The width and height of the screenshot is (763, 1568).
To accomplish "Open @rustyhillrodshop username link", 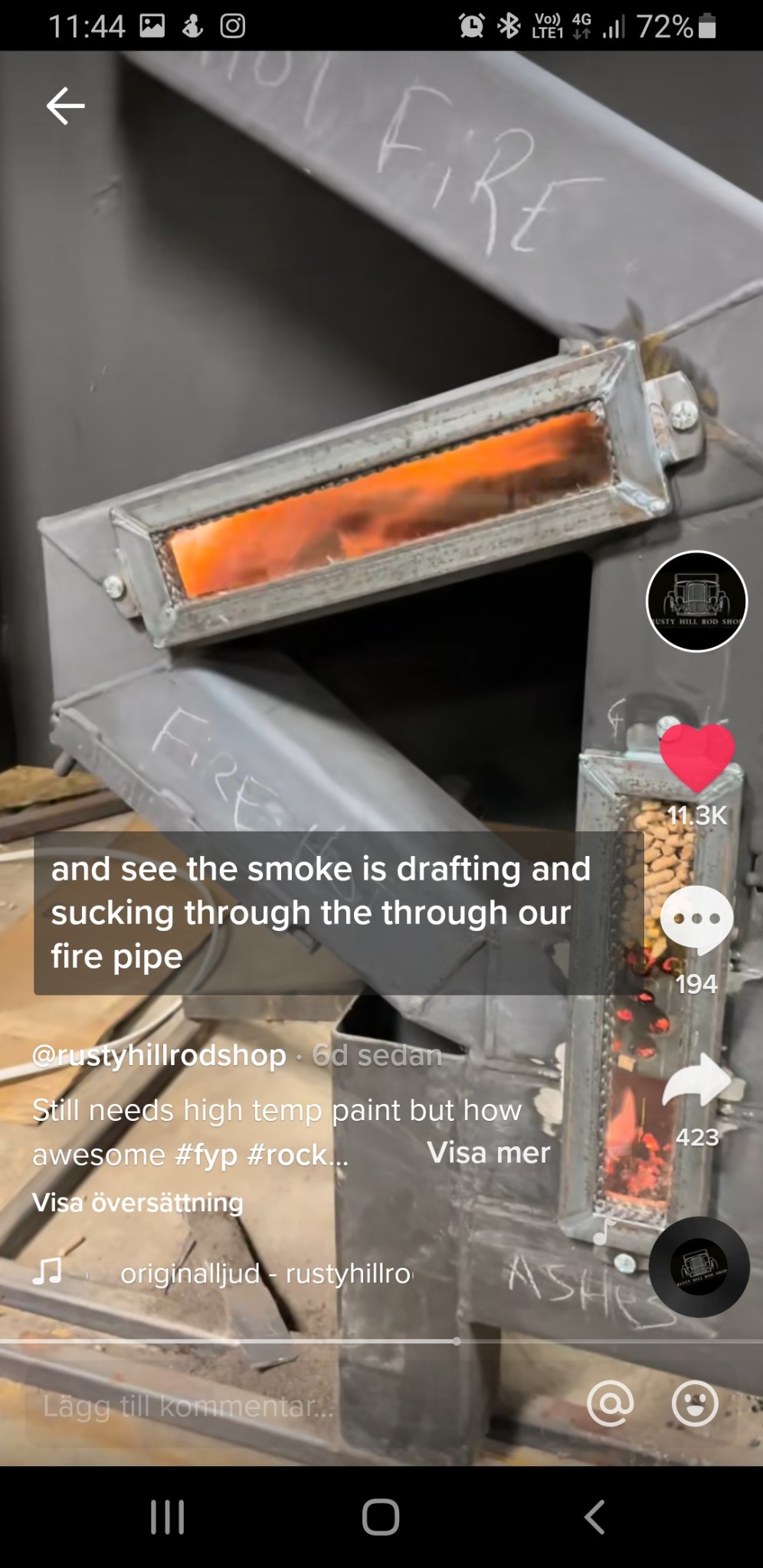I will pyautogui.click(x=159, y=1055).
